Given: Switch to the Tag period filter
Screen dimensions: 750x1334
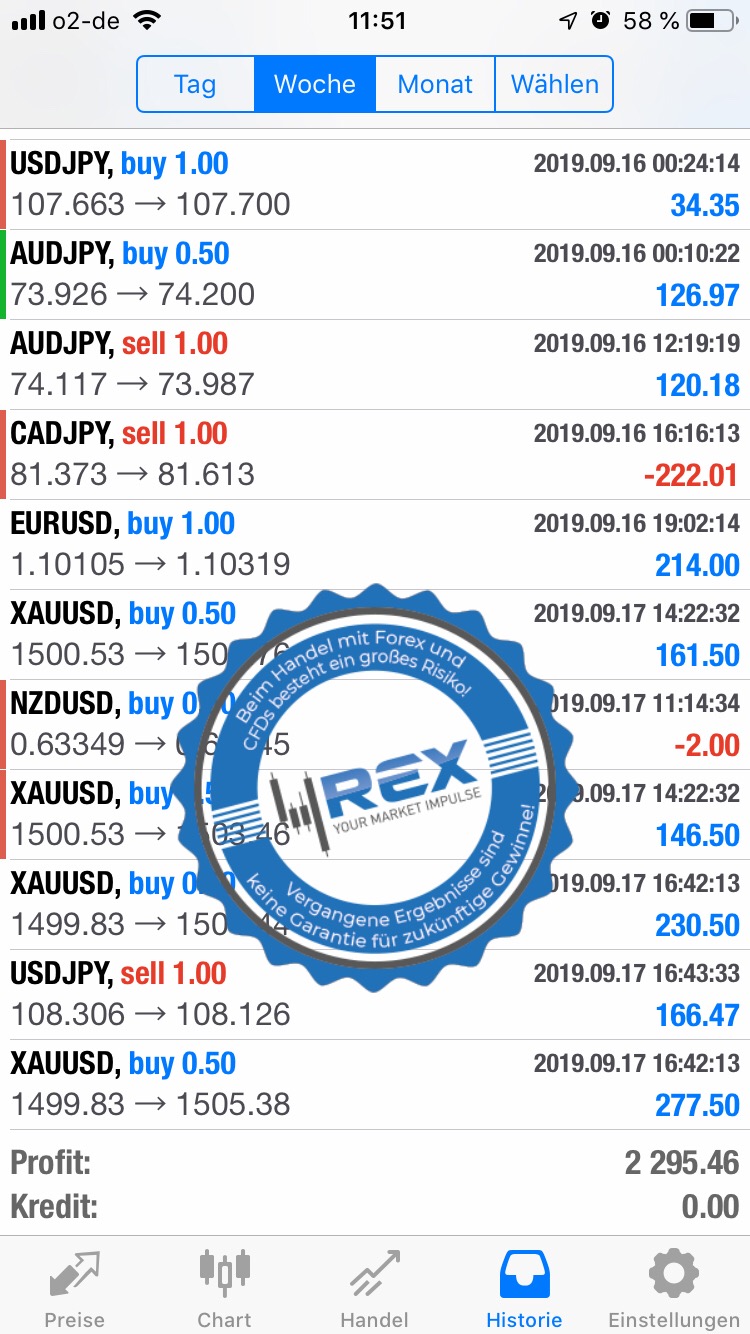Looking at the screenshot, I should tap(195, 84).
